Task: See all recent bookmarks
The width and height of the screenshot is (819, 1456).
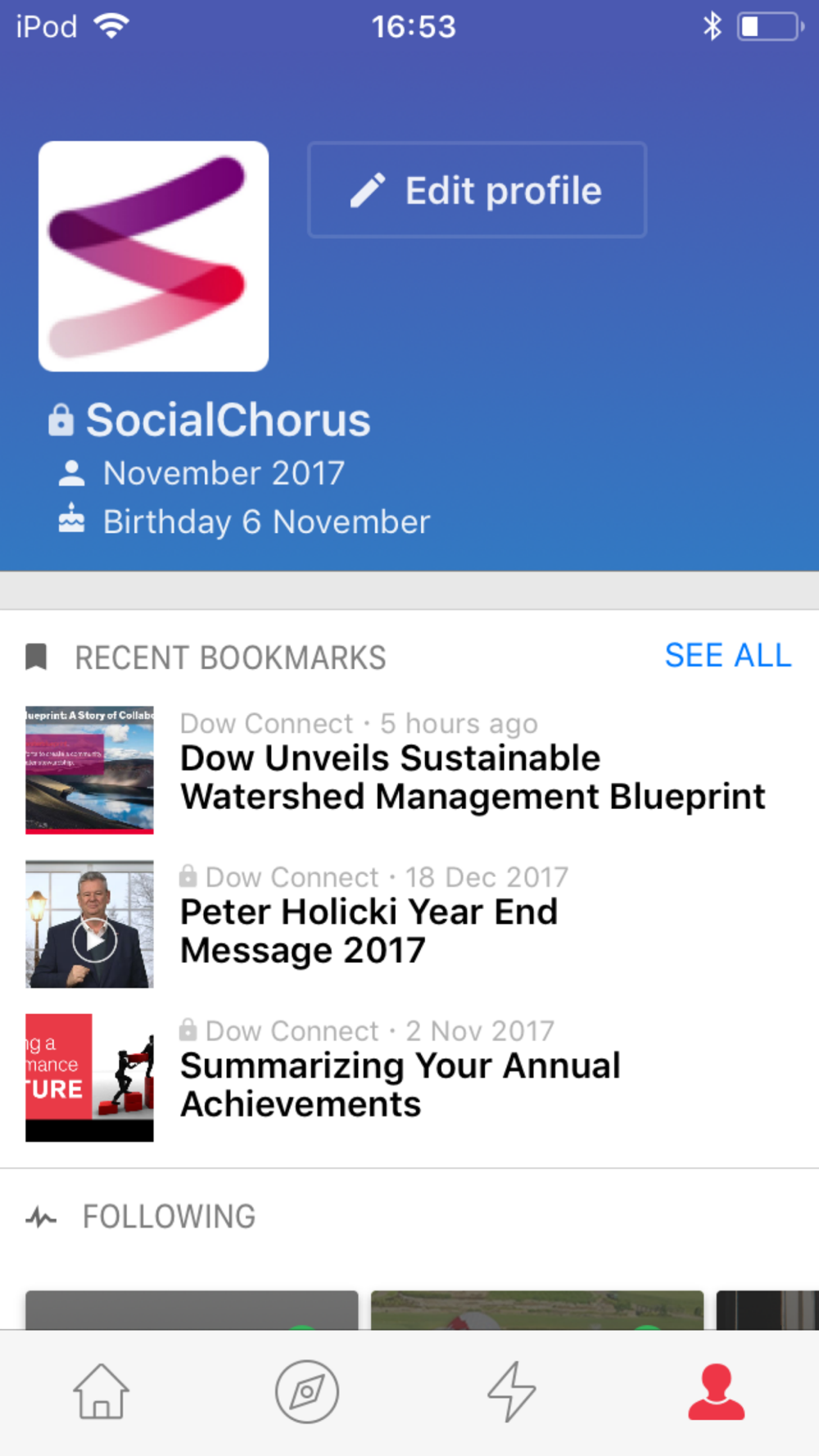Action: (x=727, y=656)
